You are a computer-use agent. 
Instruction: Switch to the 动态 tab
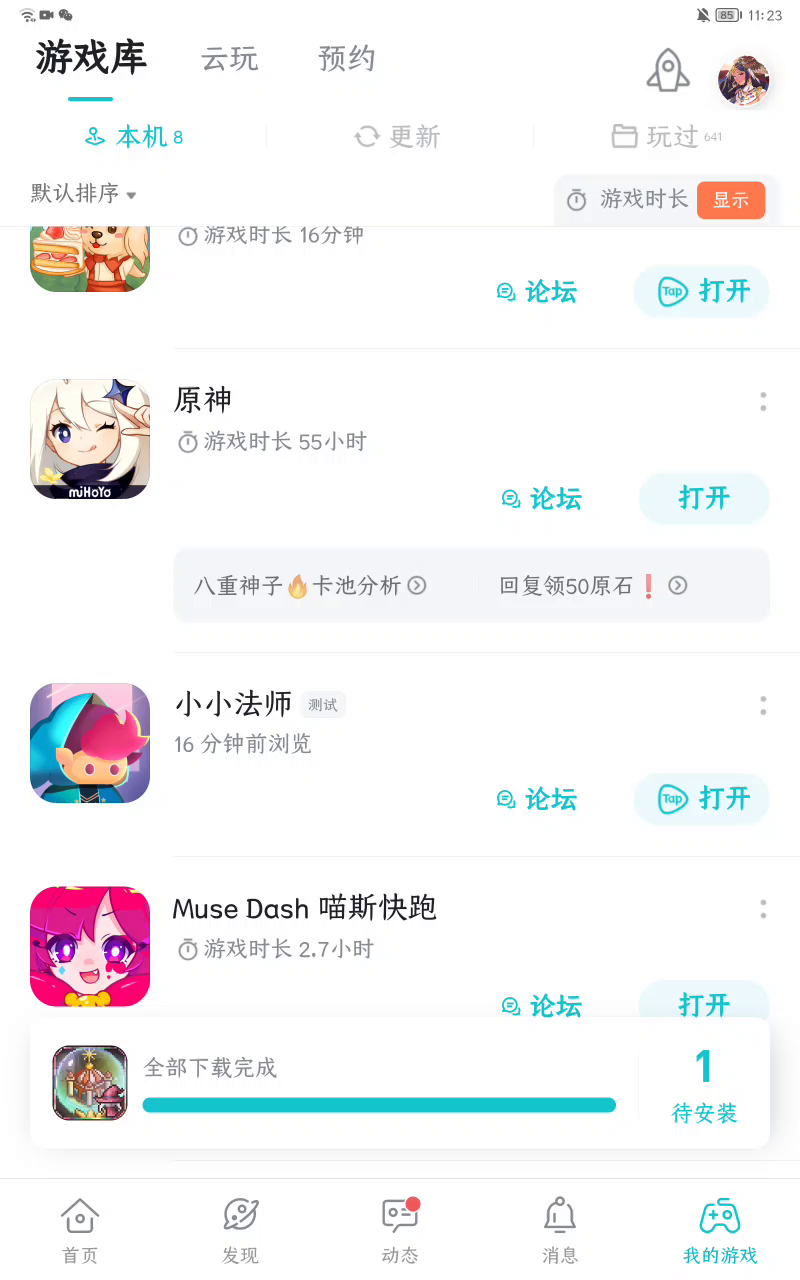pyautogui.click(x=400, y=1230)
